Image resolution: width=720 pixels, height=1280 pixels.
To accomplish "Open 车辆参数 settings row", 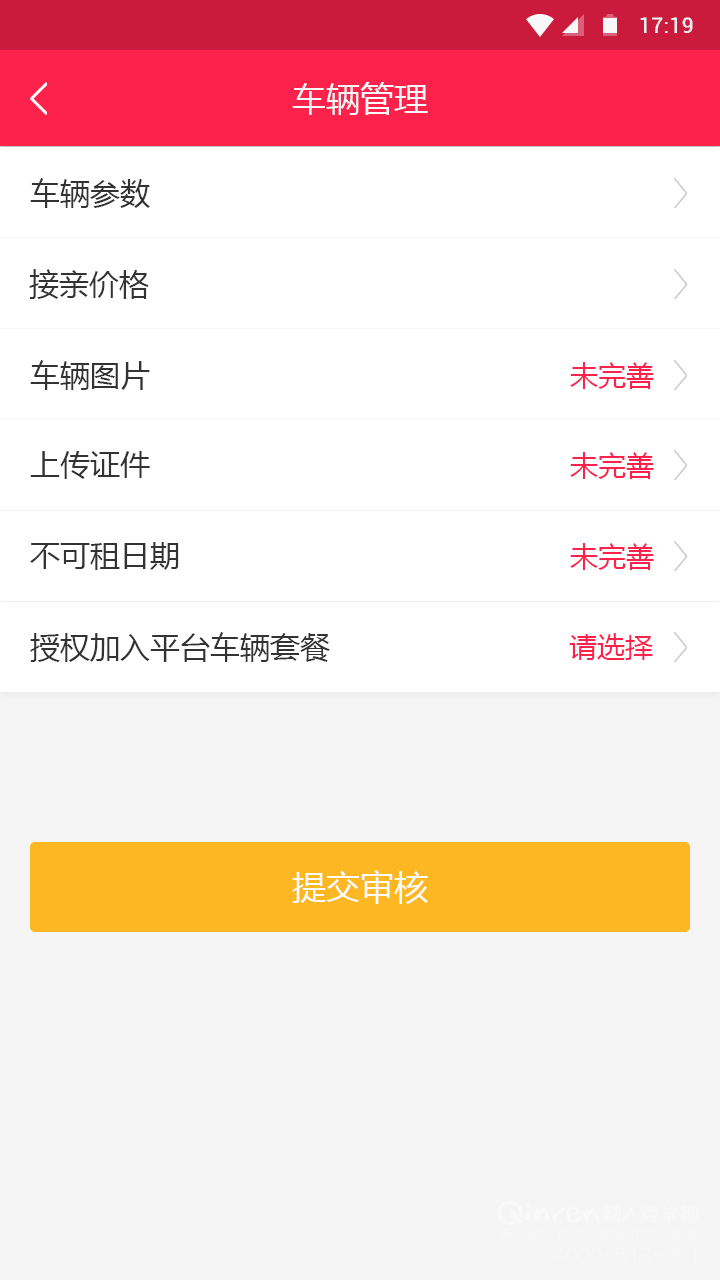I will pos(360,193).
